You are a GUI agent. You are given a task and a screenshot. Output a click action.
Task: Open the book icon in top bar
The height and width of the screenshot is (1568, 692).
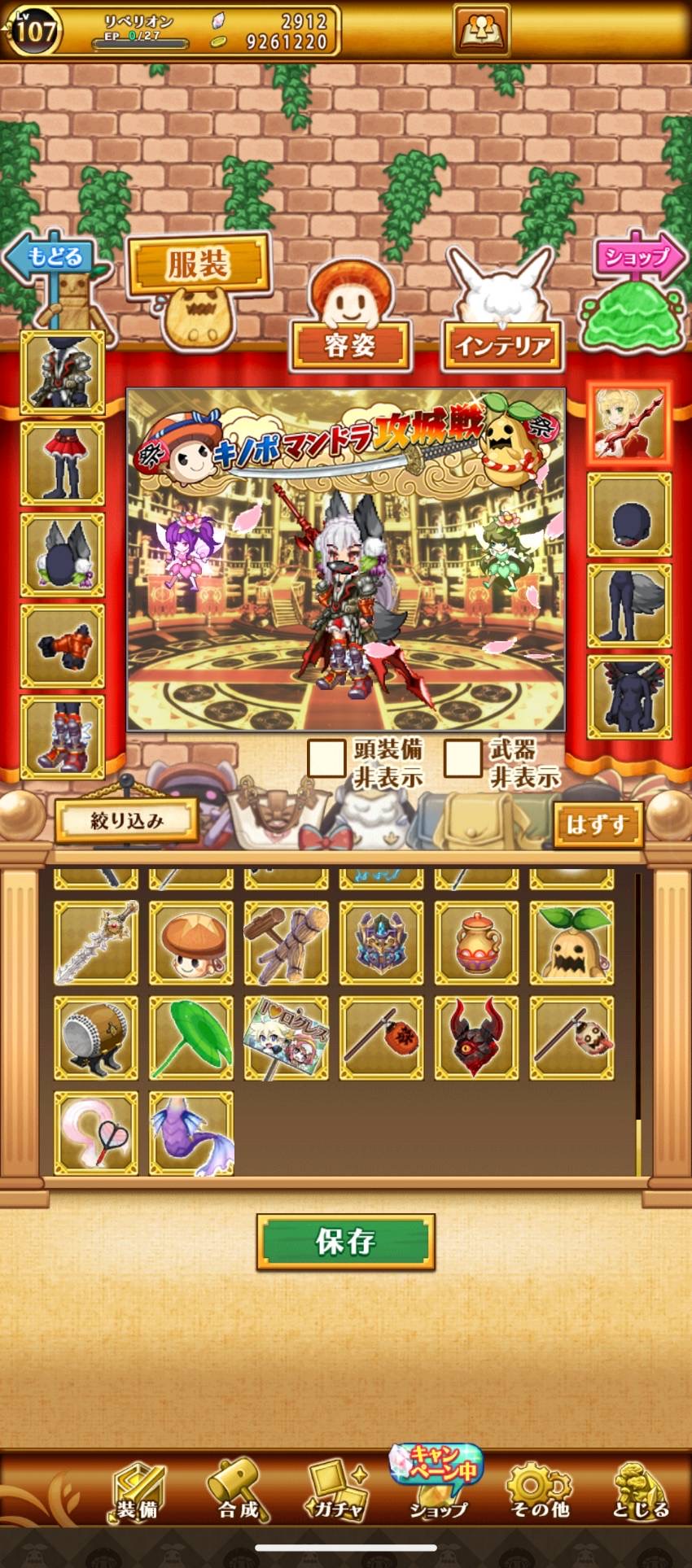[x=482, y=30]
